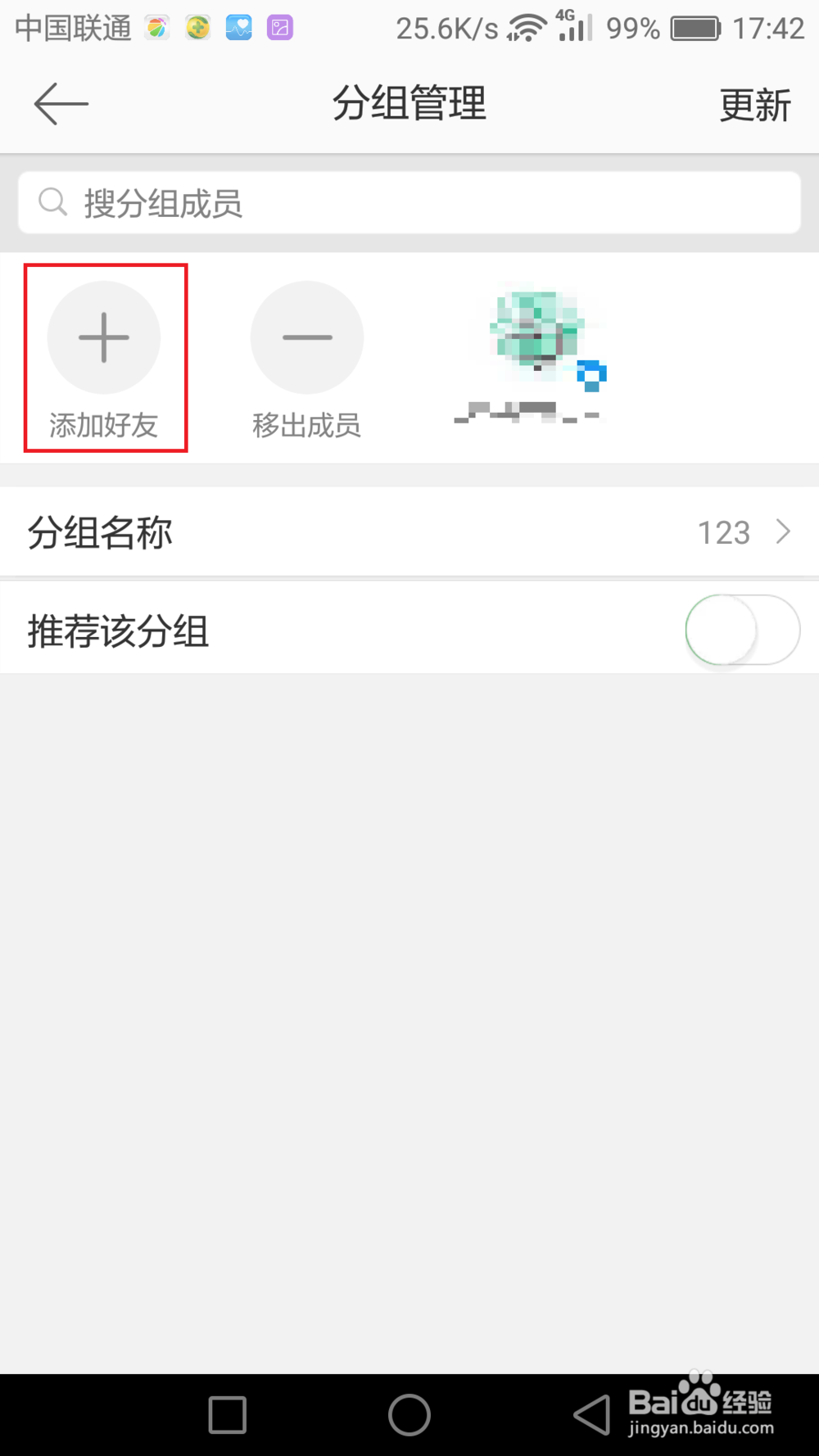Click 移出成员 to remove group members
819x1456 pixels.
pyautogui.click(x=306, y=424)
